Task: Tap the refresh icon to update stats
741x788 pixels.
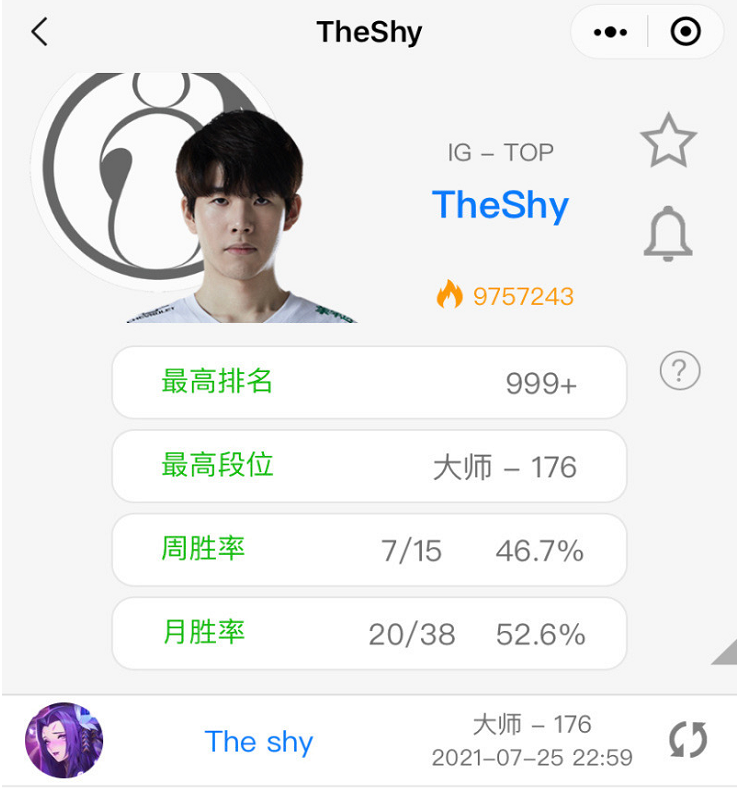Action: pyautogui.click(x=685, y=741)
